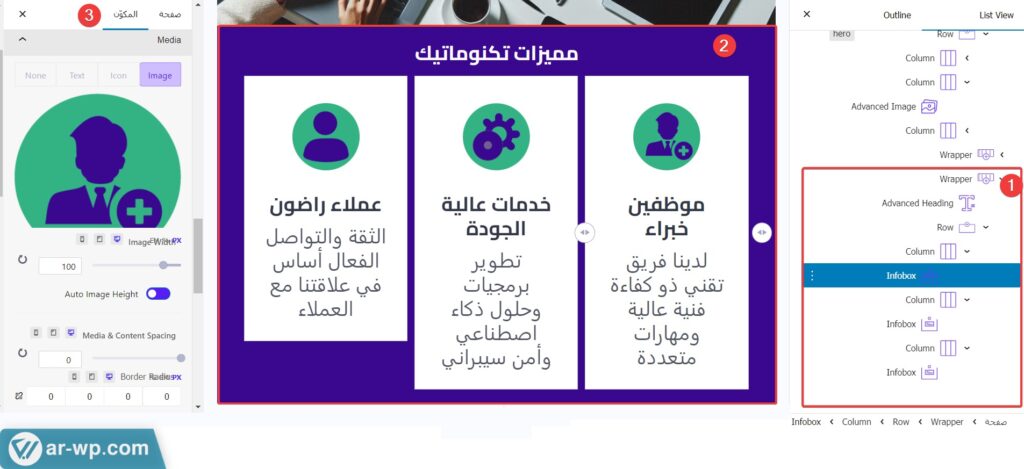This screenshot has height=469, width=1024.
Task: Switch to the List View tab
Action: [996, 15]
